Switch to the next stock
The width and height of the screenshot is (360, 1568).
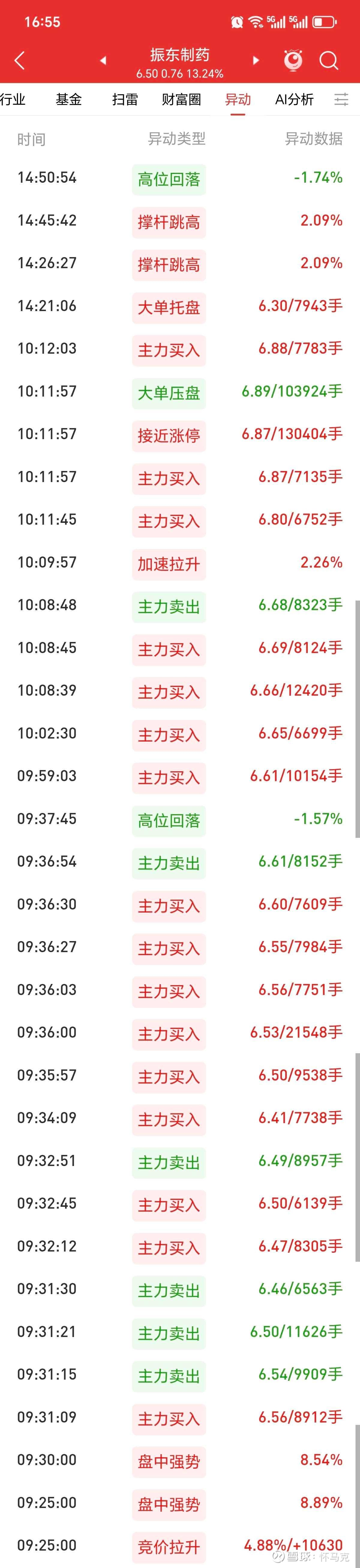(256, 60)
